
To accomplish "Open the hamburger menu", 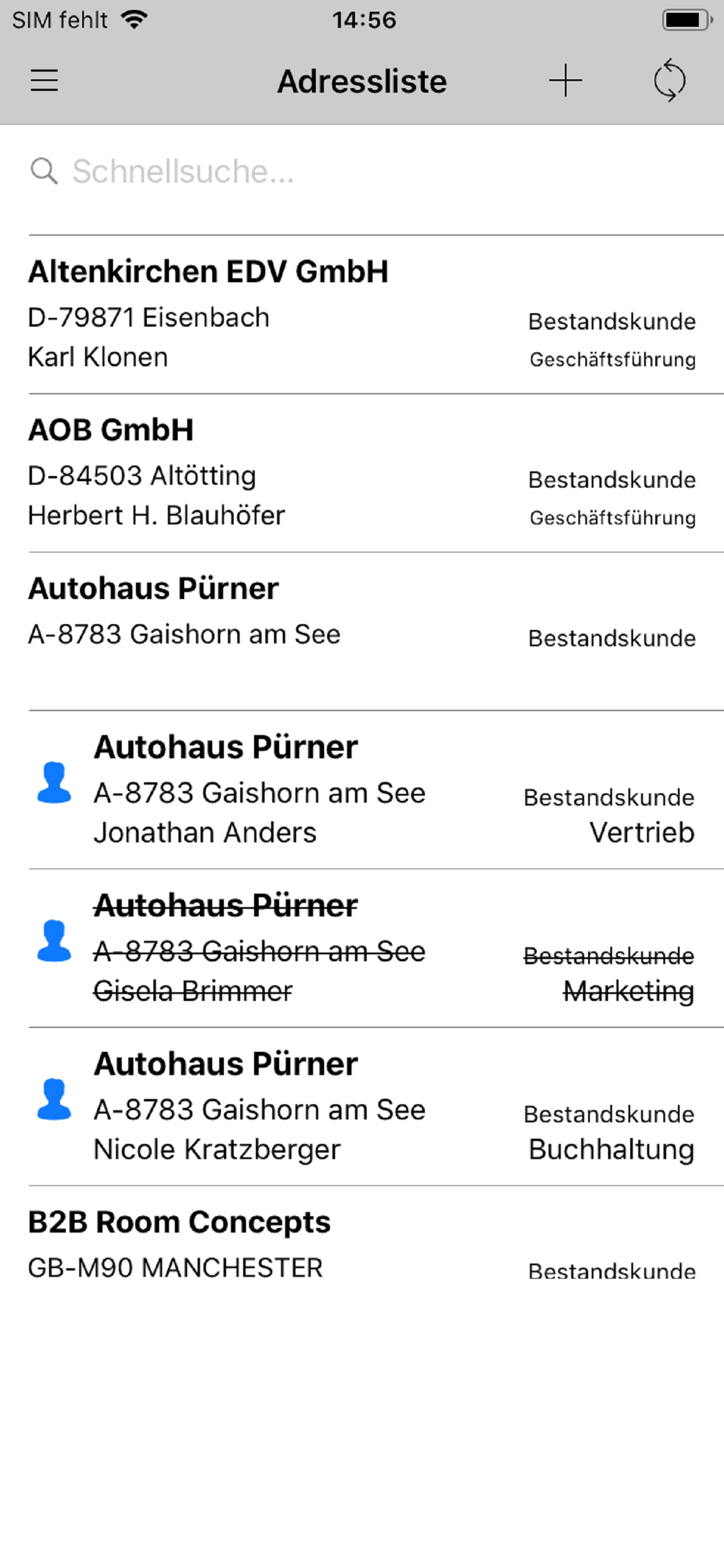I will pyautogui.click(x=44, y=80).
